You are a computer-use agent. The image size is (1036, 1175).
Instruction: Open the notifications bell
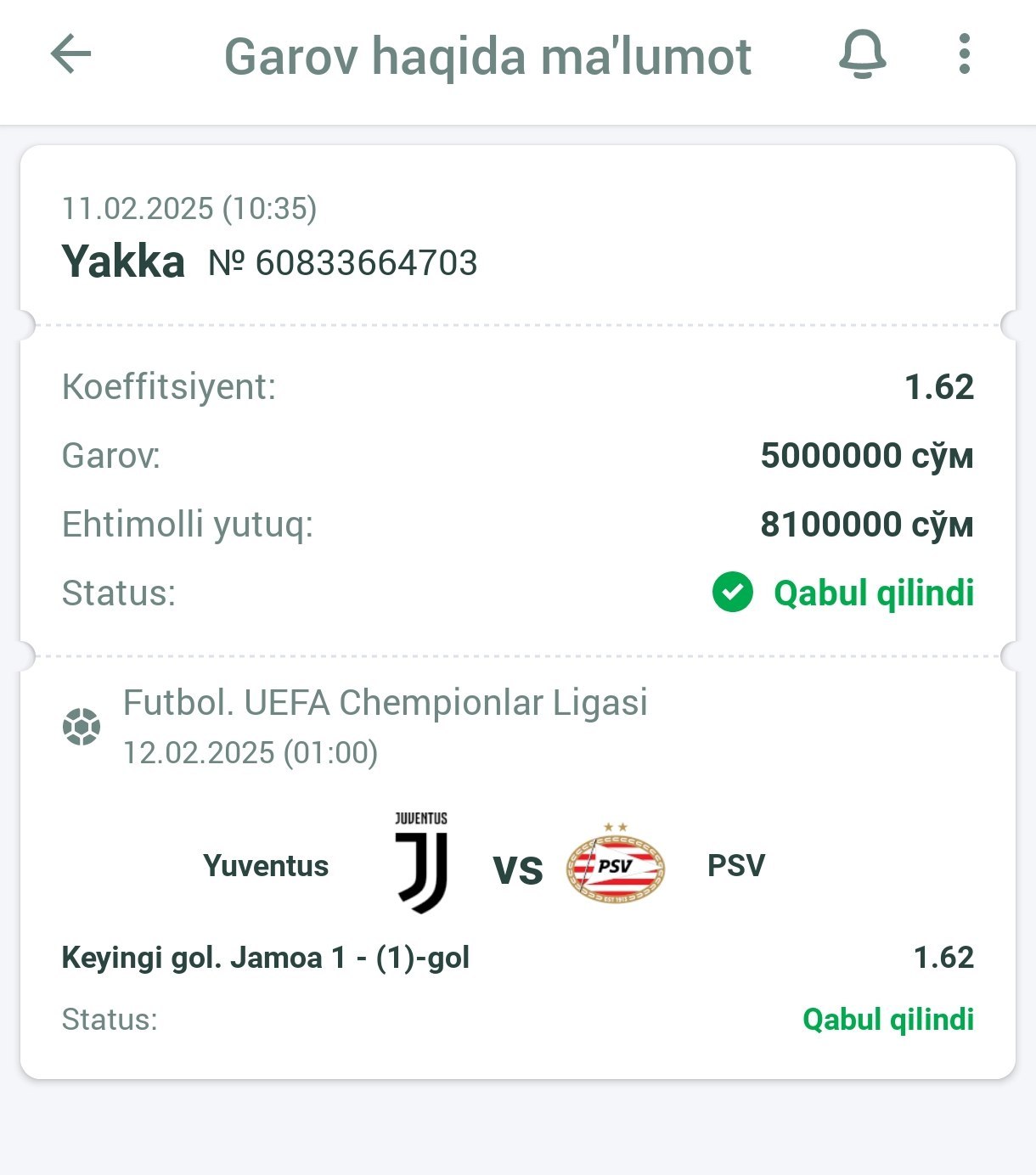point(862,55)
